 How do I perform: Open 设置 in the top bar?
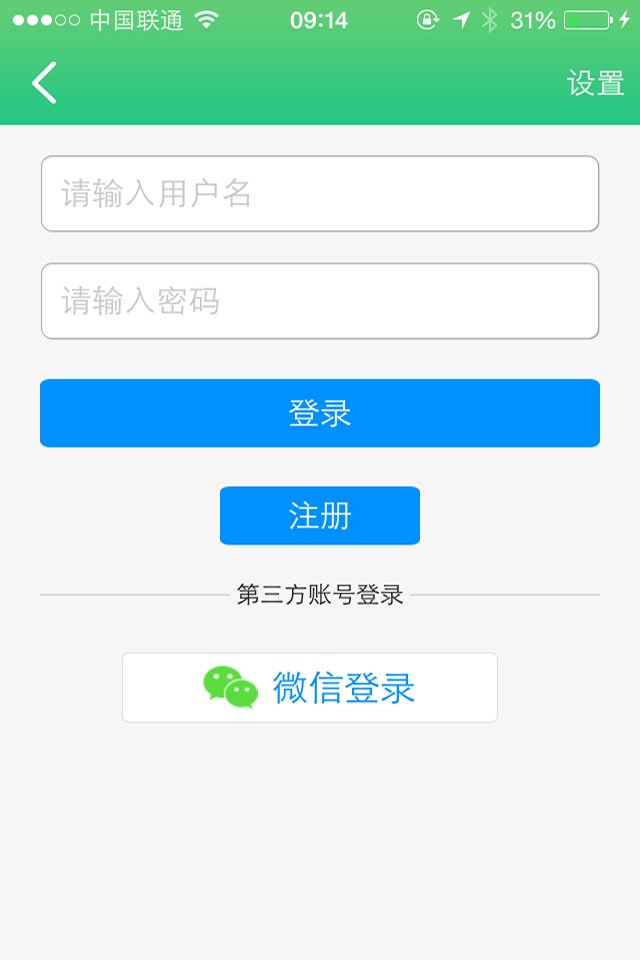[595, 83]
